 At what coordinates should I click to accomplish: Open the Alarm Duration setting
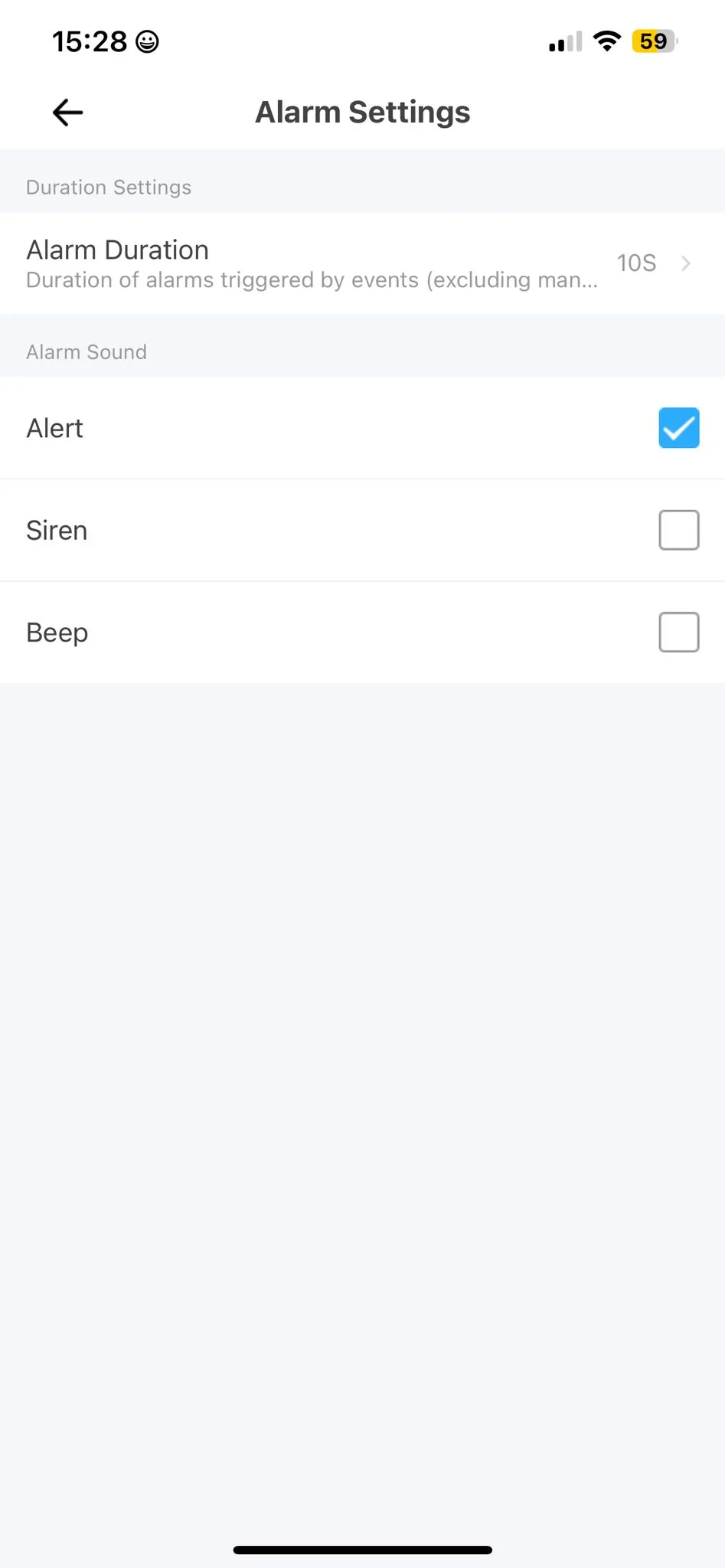pos(362,263)
